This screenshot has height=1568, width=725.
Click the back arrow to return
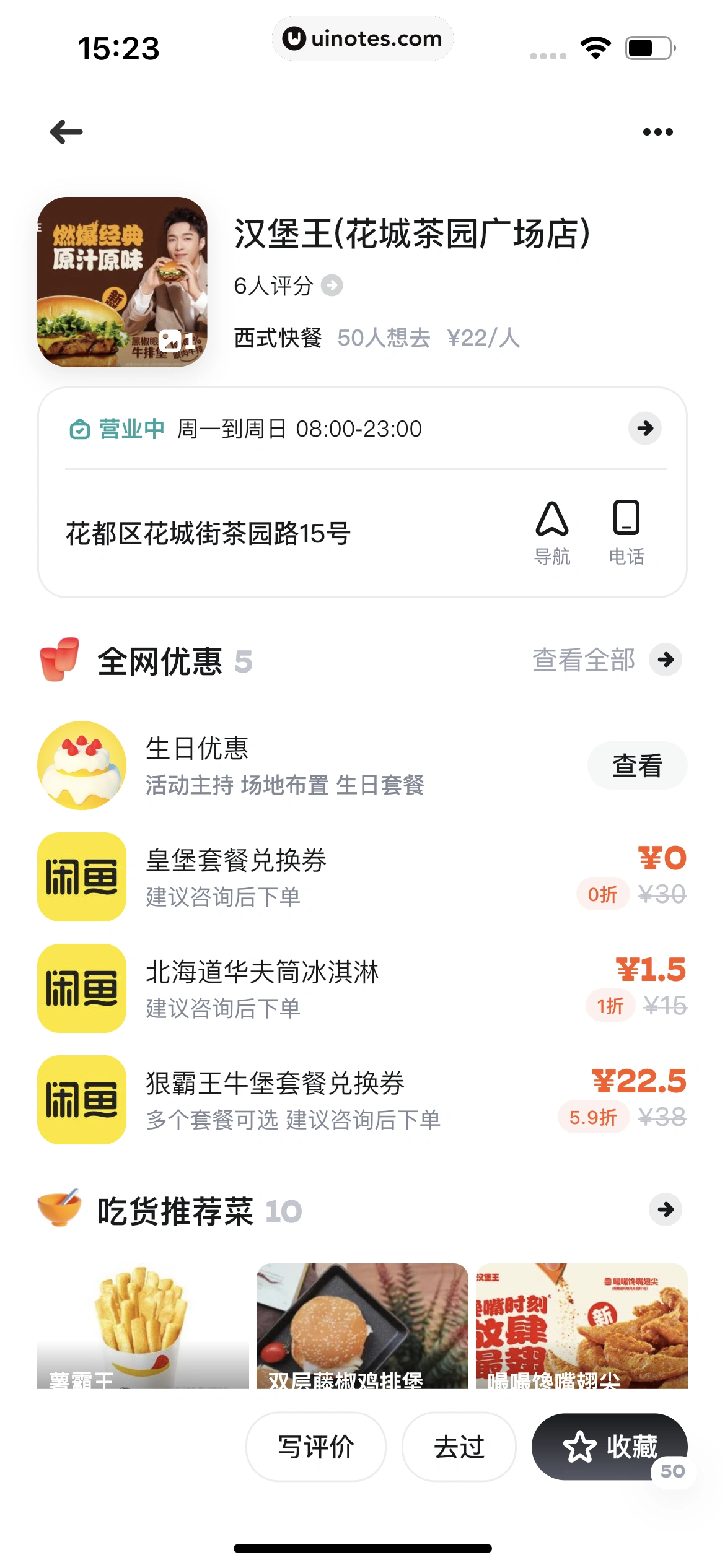(65, 131)
